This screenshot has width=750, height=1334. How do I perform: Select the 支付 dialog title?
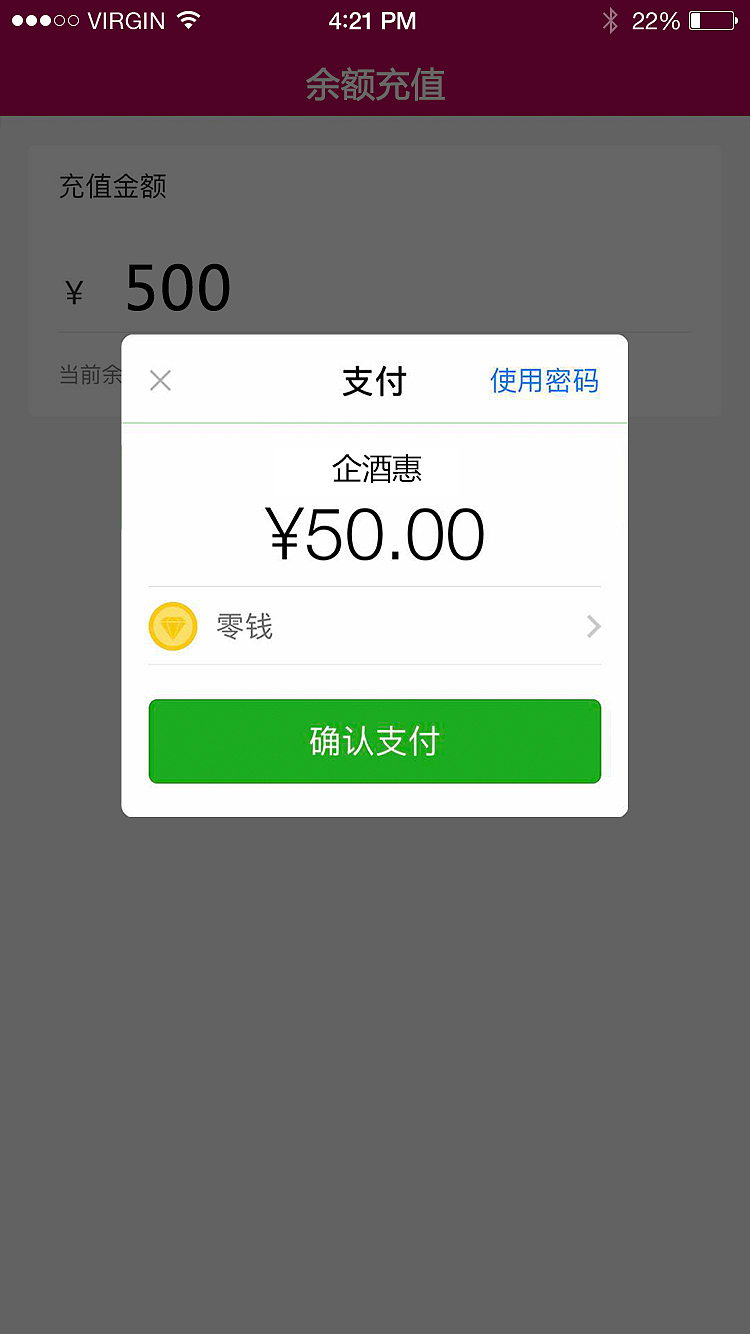pyautogui.click(x=374, y=381)
